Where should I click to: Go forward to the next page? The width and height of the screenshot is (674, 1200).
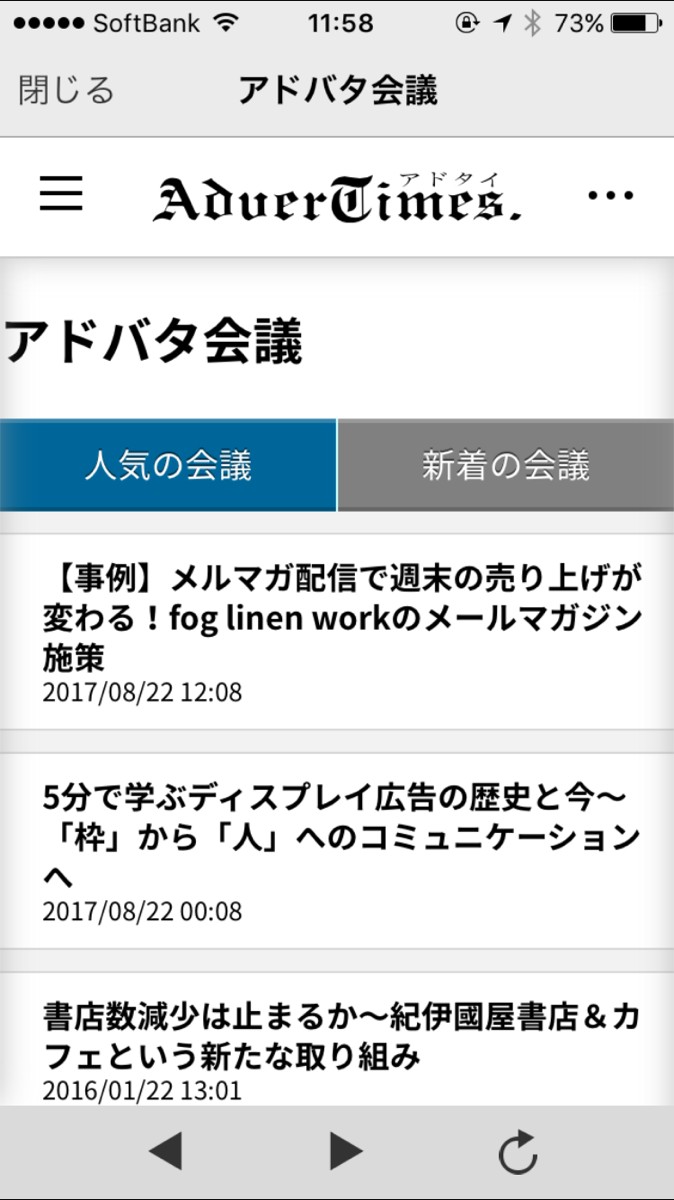pyautogui.click(x=345, y=1152)
